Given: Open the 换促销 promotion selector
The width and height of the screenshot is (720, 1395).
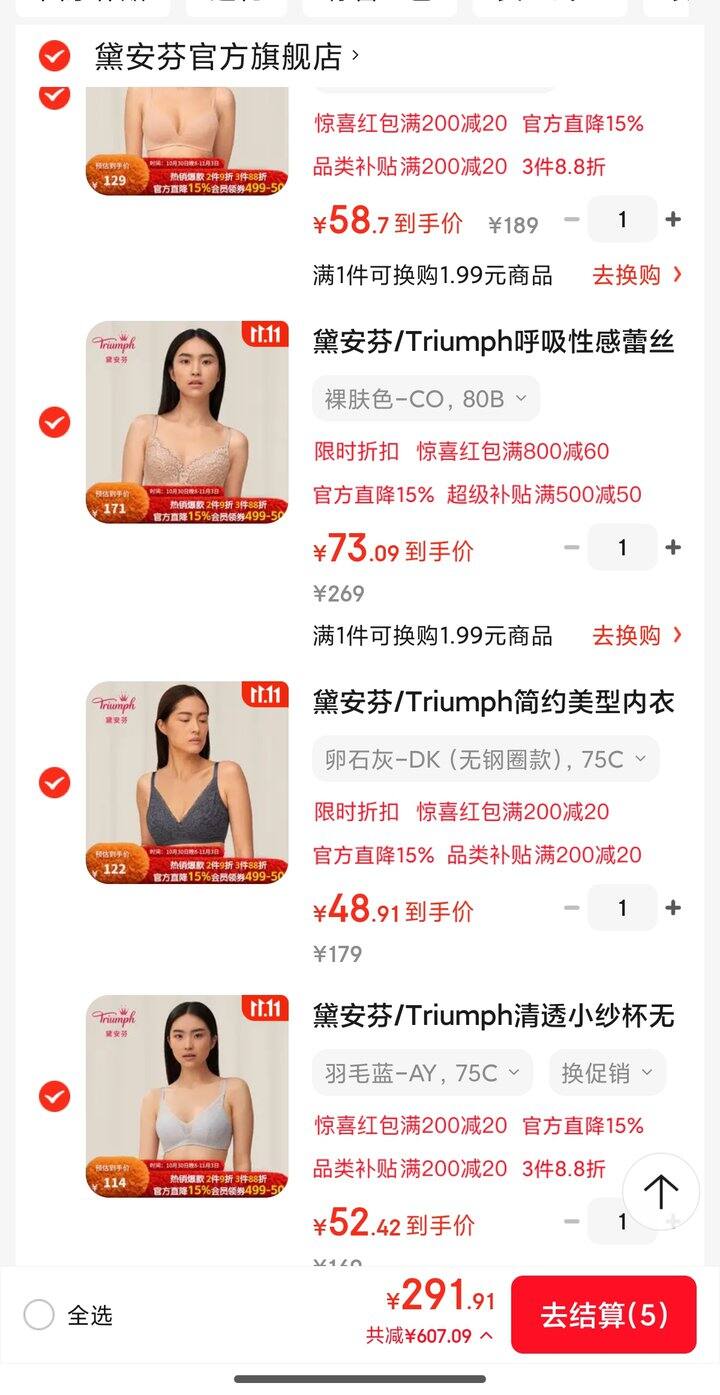Looking at the screenshot, I should click(x=606, y=1073).
